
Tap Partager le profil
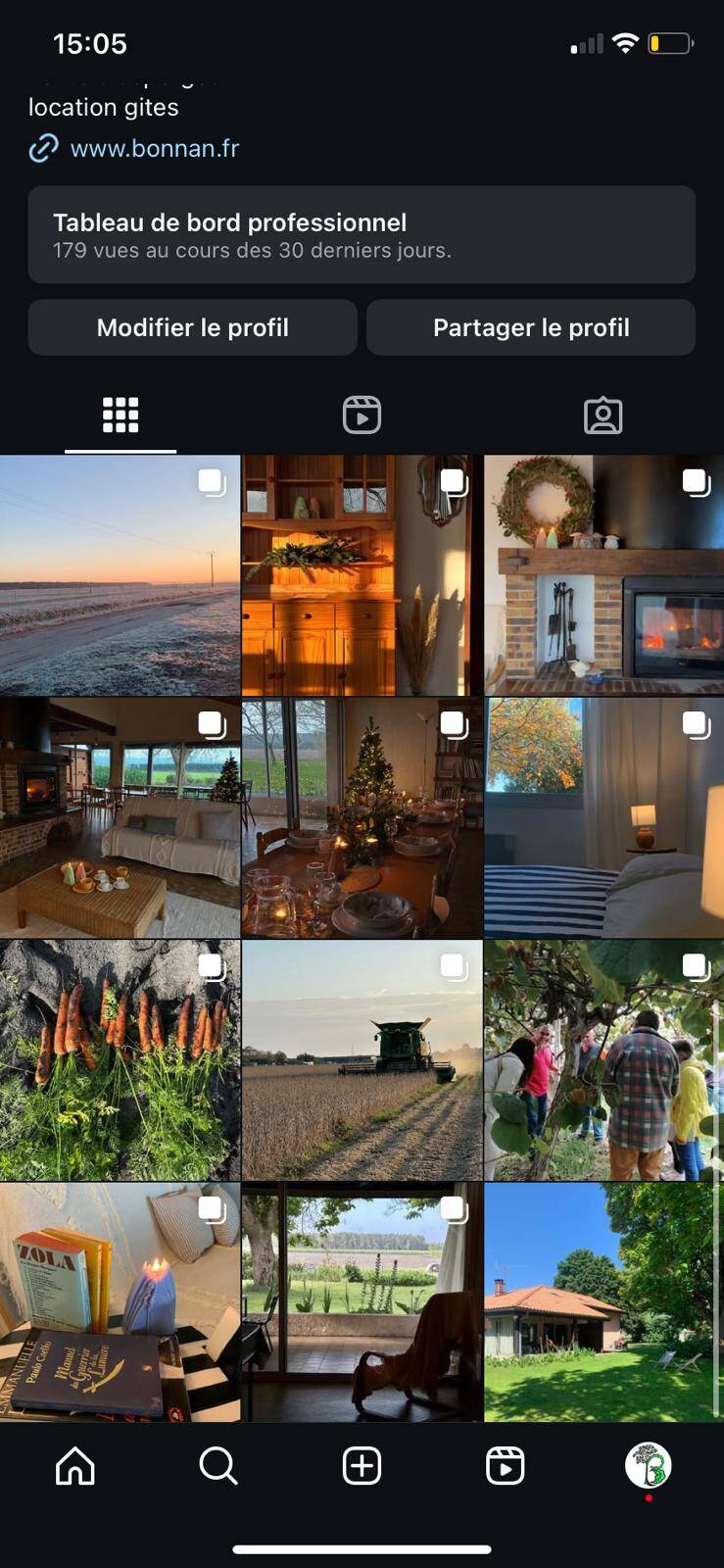tap(531, 327)
